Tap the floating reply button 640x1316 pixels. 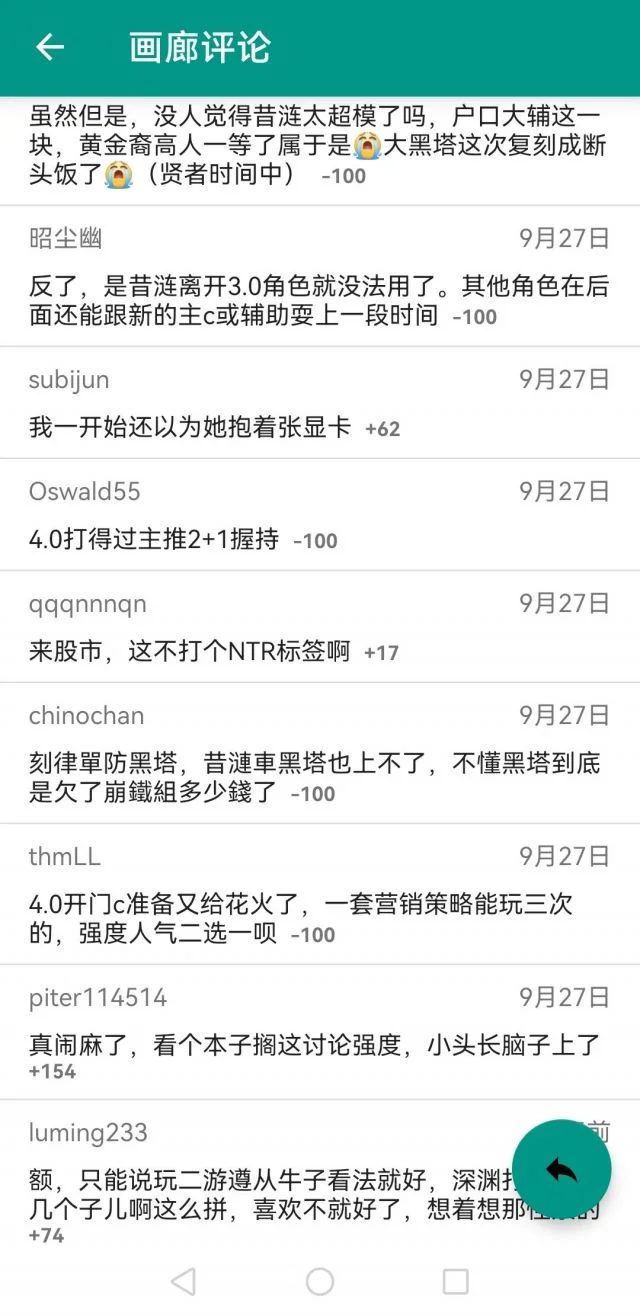point(561,1169)
